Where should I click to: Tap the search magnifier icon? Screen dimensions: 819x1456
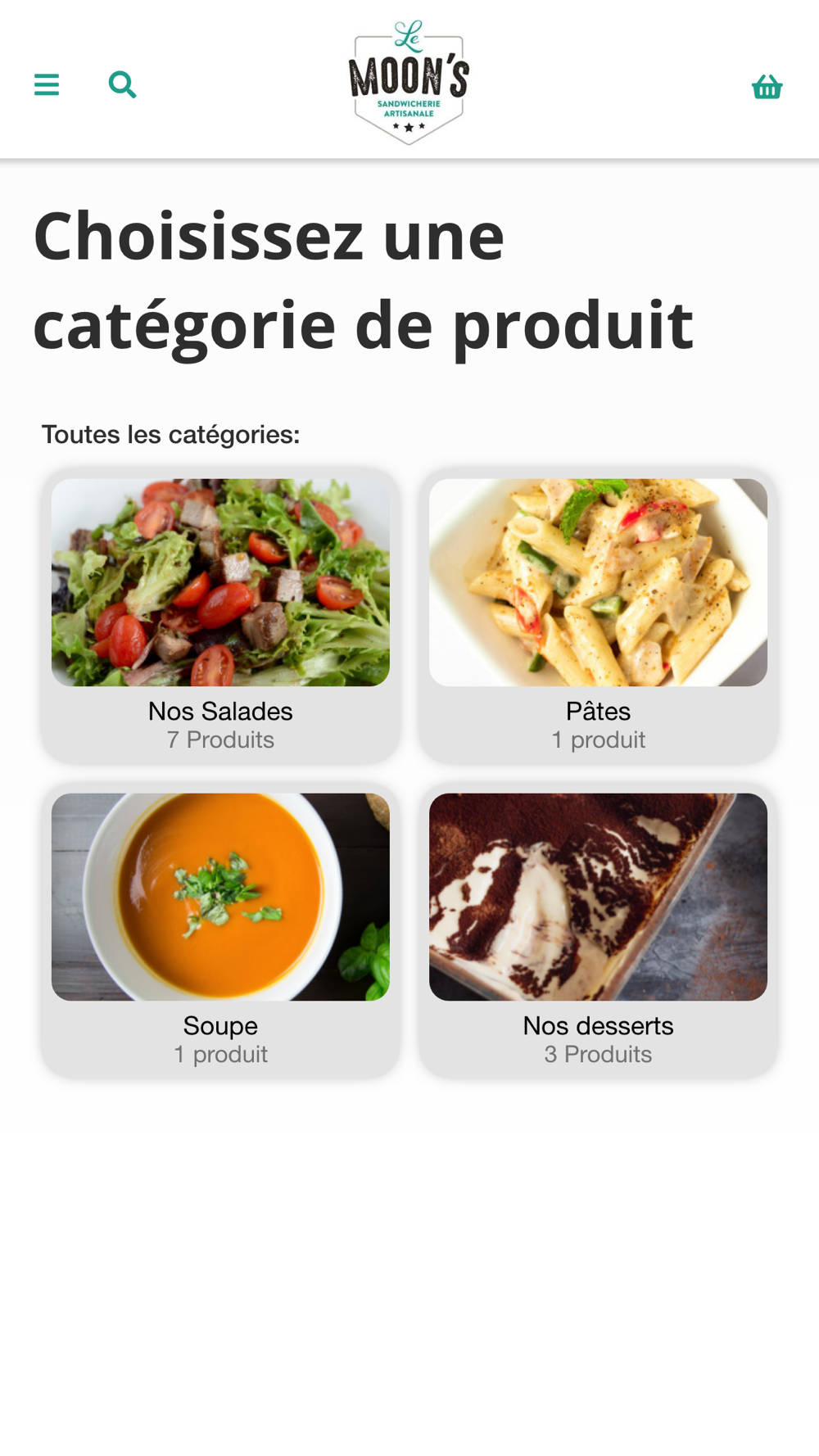click(x=122, y=84)
